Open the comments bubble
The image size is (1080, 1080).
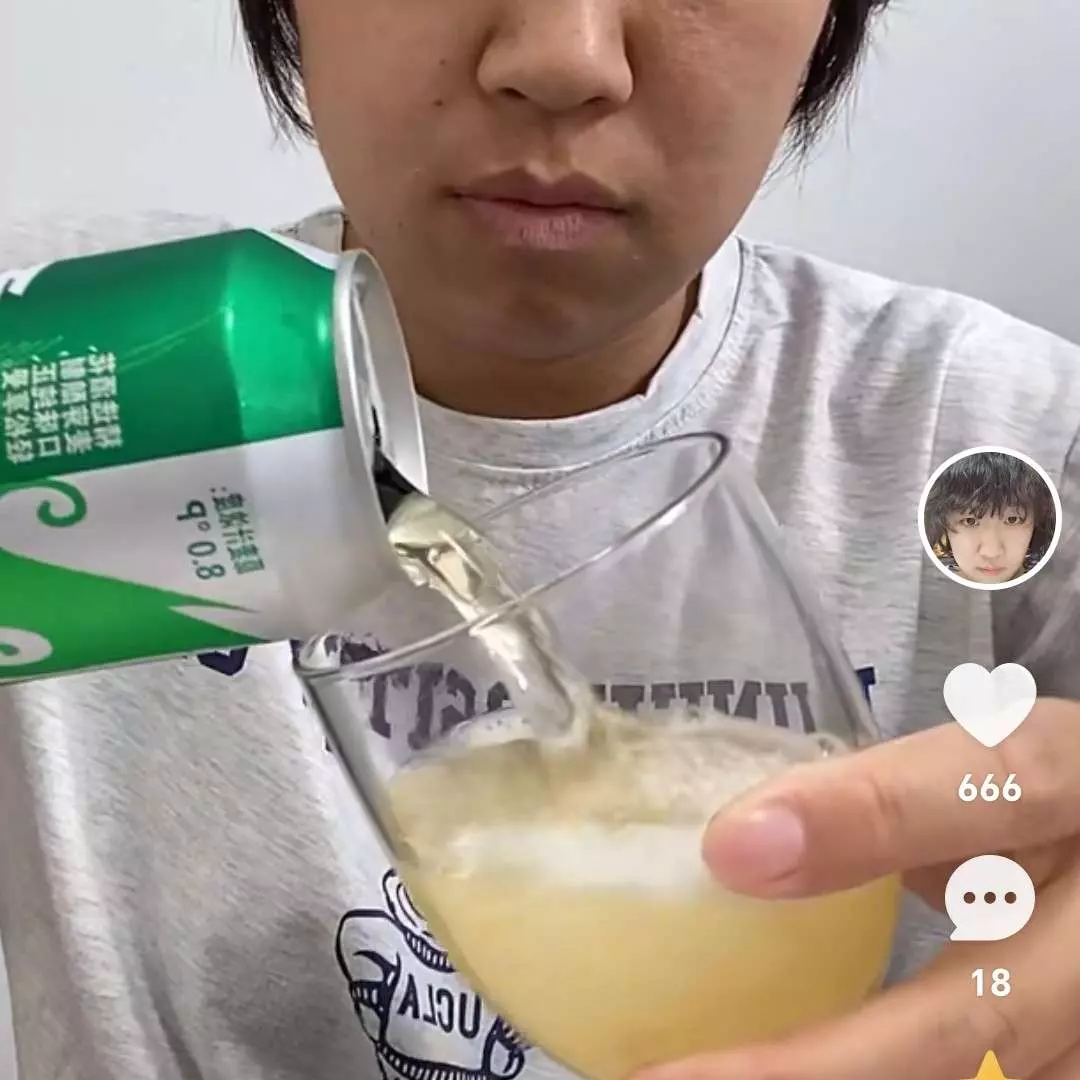(x=989, y=897)
